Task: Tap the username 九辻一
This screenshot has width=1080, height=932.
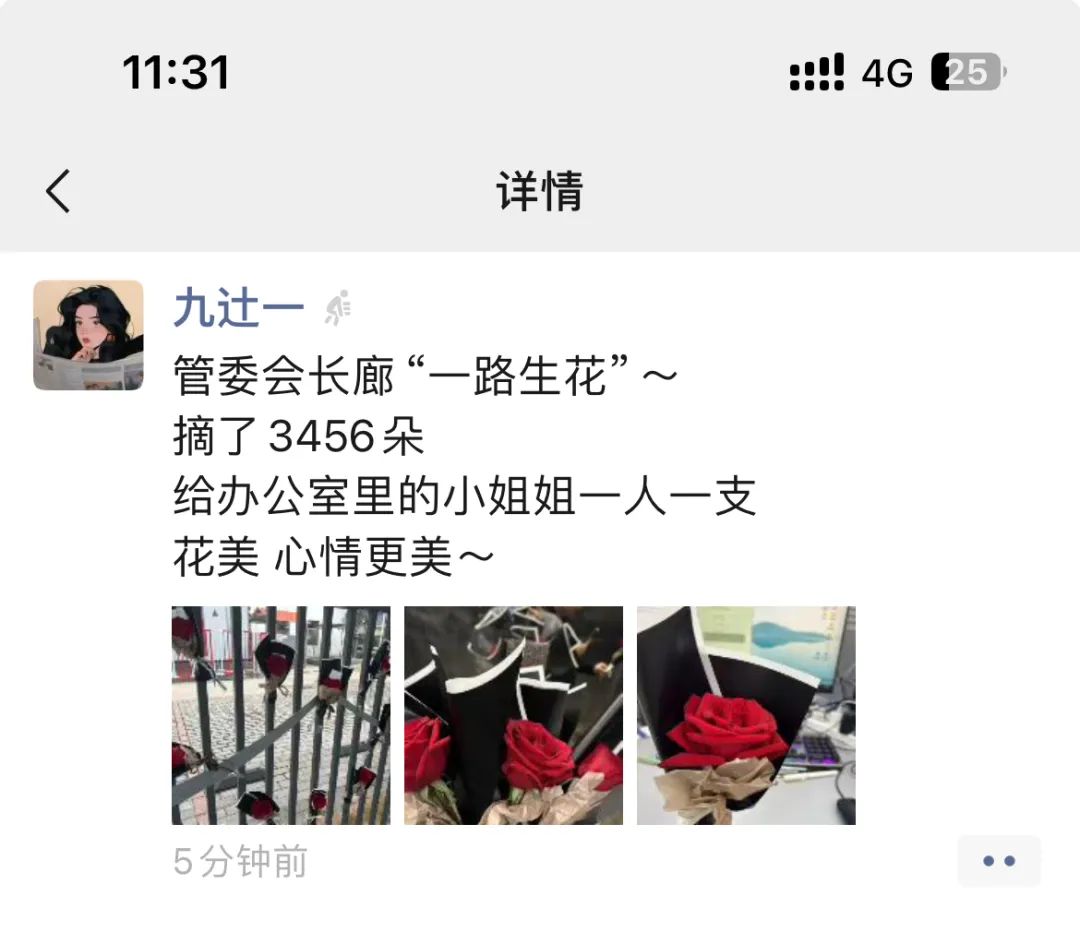Action: coord(238,307)
